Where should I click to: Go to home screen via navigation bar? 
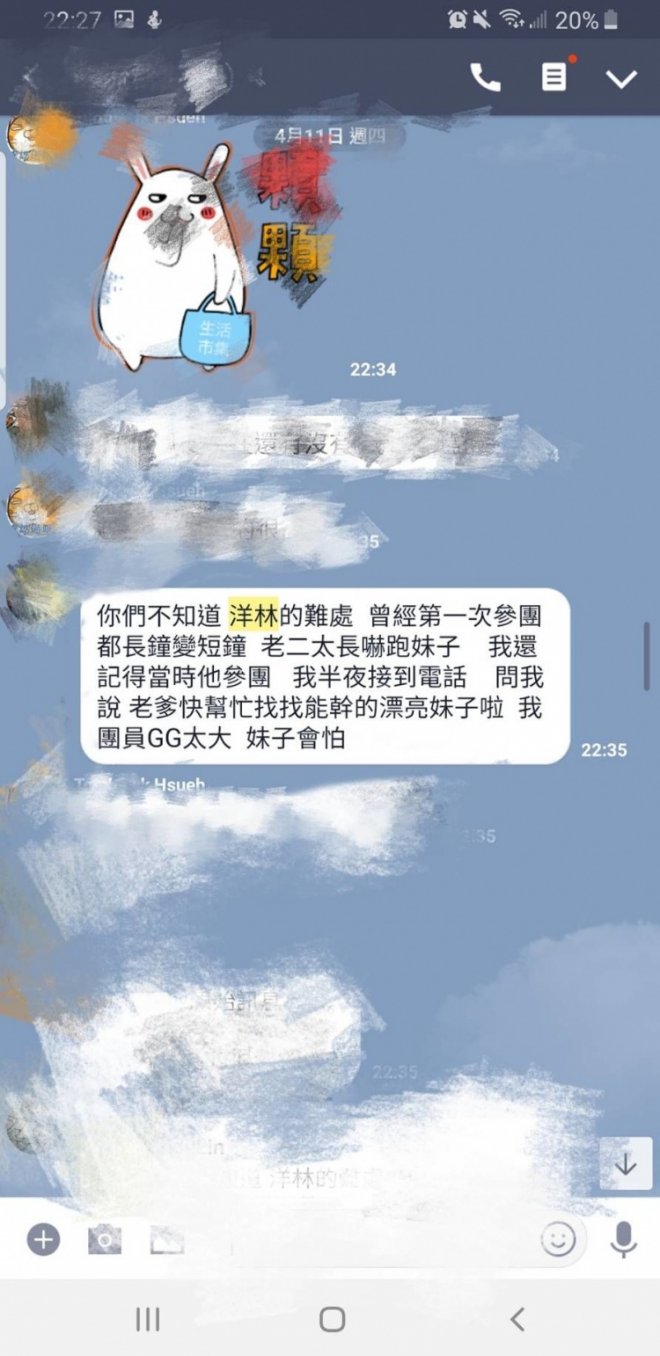coord(332,1320)
